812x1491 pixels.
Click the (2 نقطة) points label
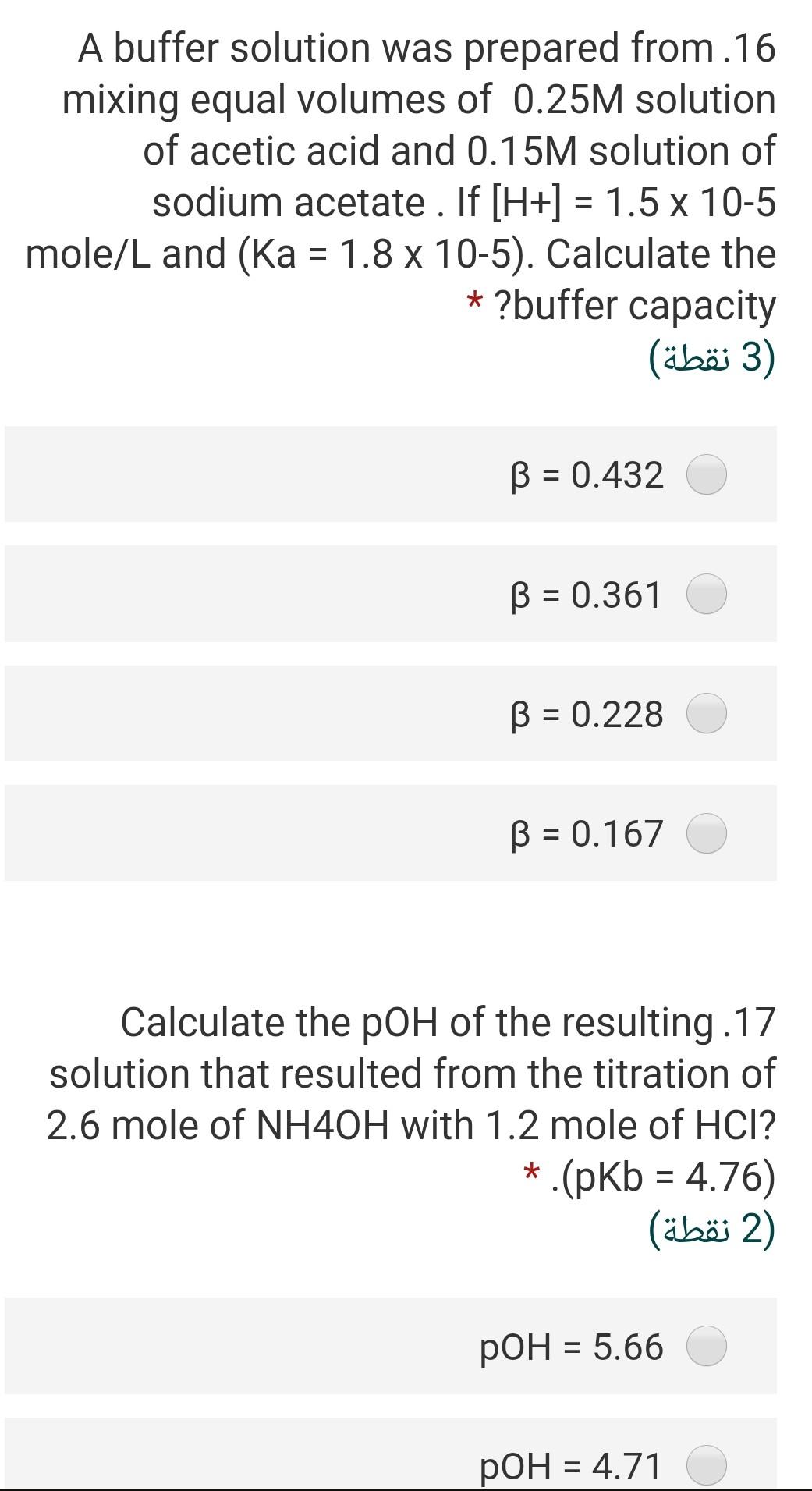coord(712,1225)
